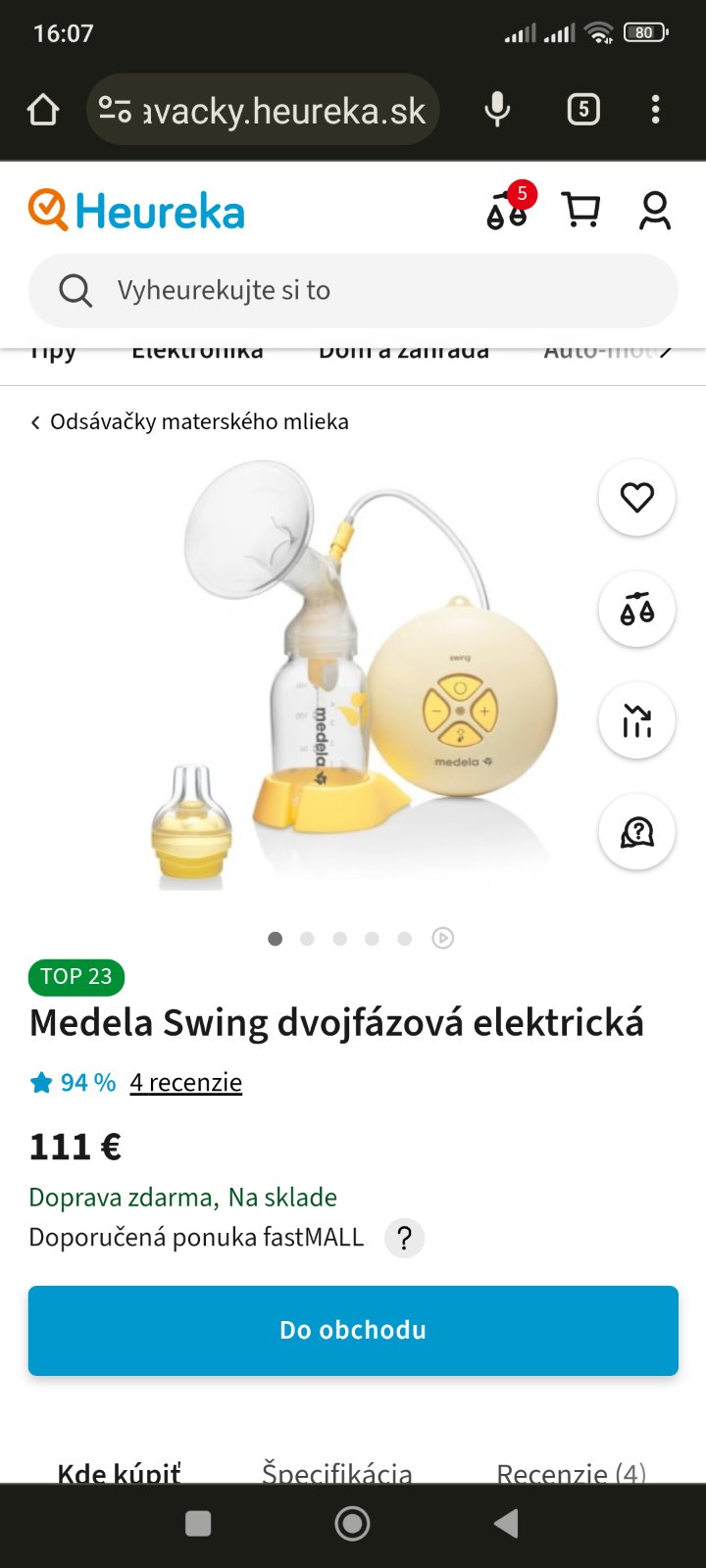Open the 4 recenzie link
Image resolution: width=706 pixels, height=1568 pixels.
pos(185,1082)
